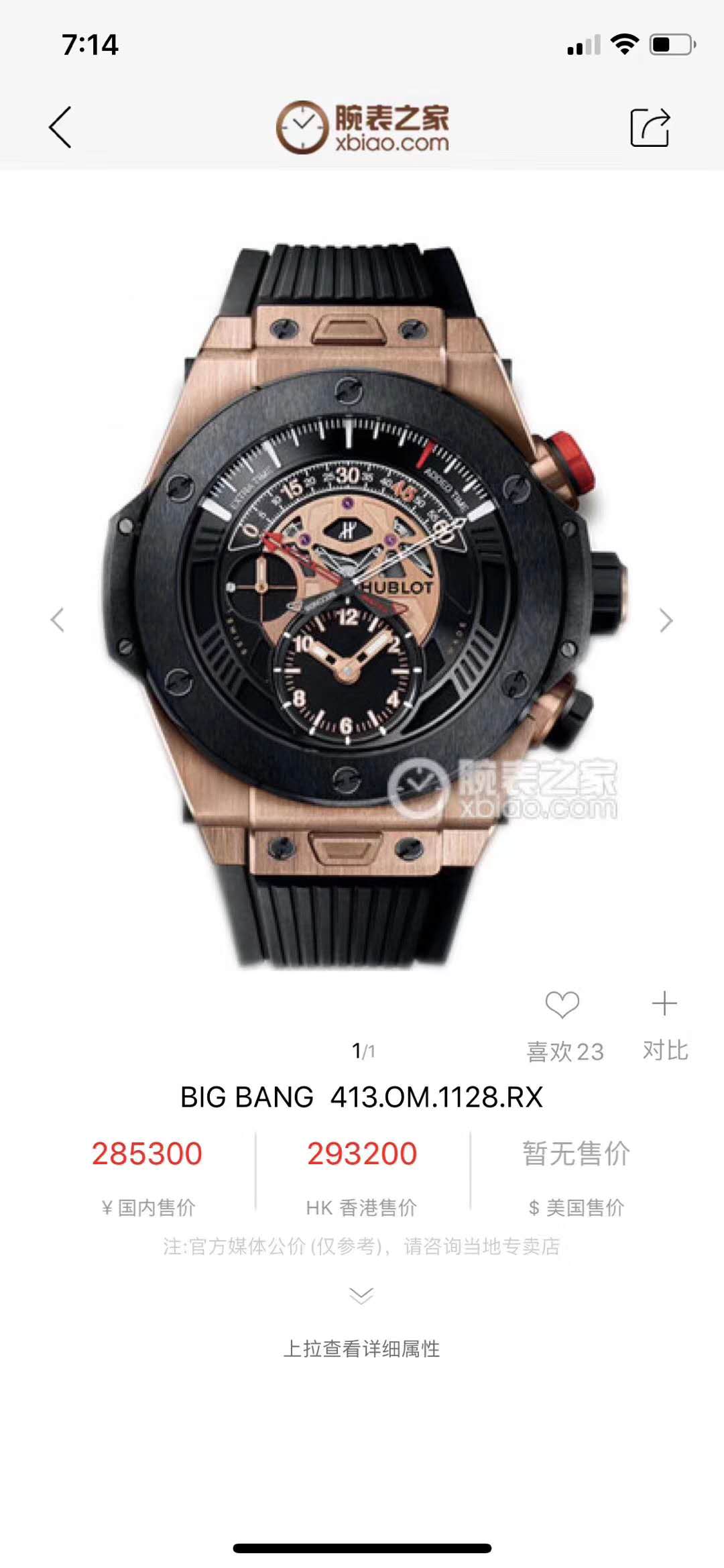
Task: Show the previous watch image
Action: 58,620
